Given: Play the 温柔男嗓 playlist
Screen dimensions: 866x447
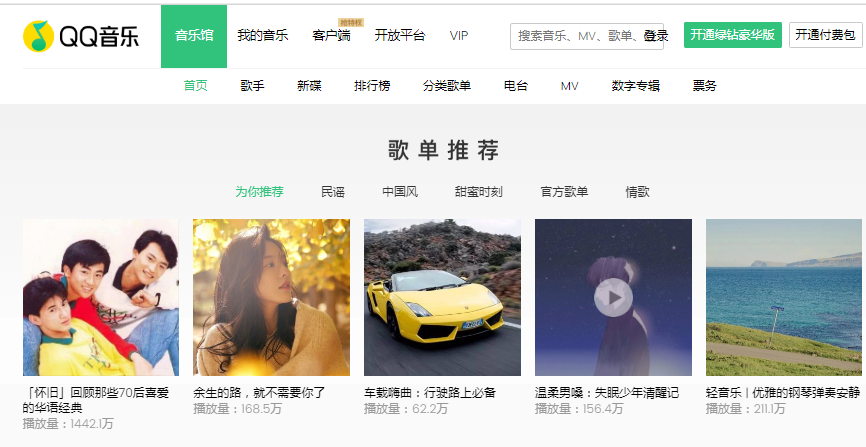Looking at the screenshot, I should [613, 297].
